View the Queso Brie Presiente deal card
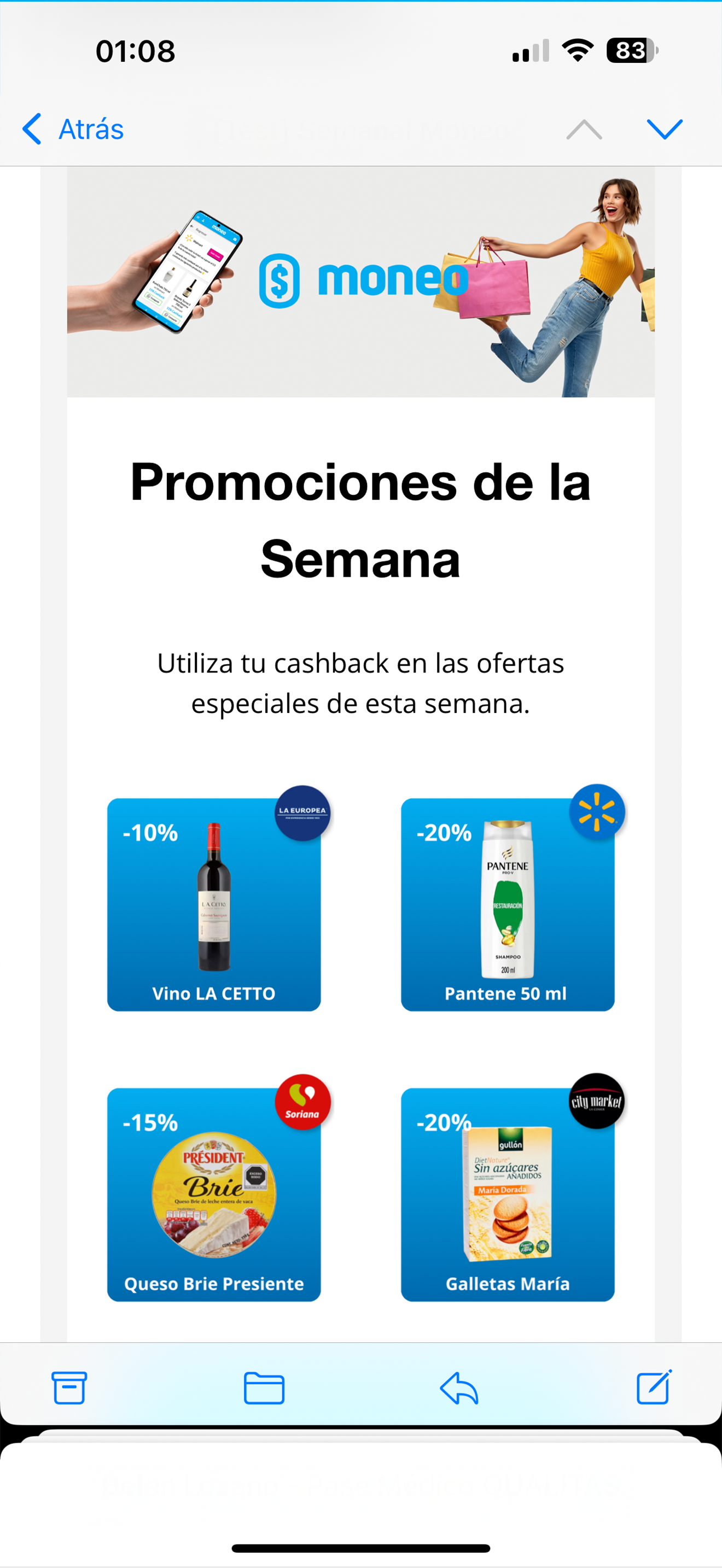722x1568 pixels. coord(214,1194)
